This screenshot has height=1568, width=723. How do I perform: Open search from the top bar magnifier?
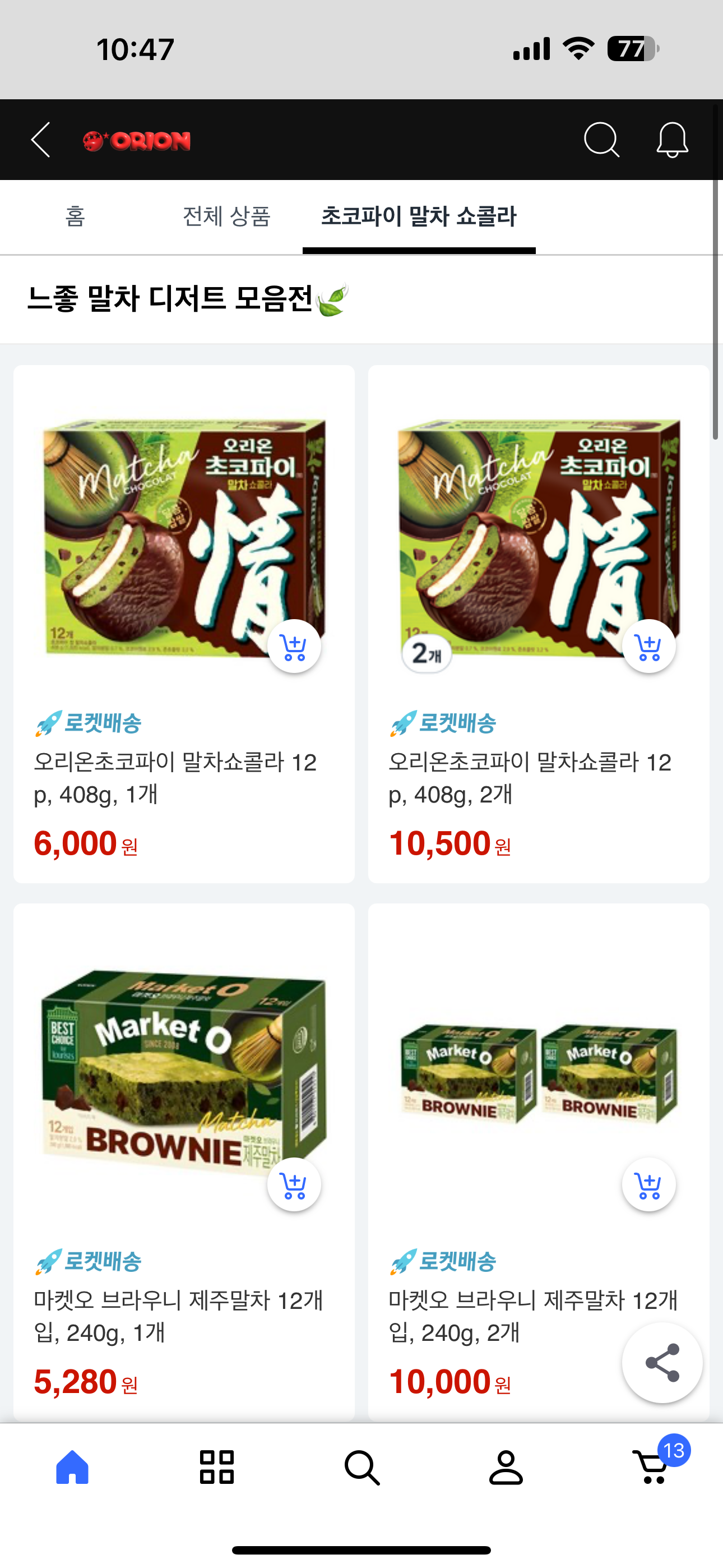coord(601,140)
